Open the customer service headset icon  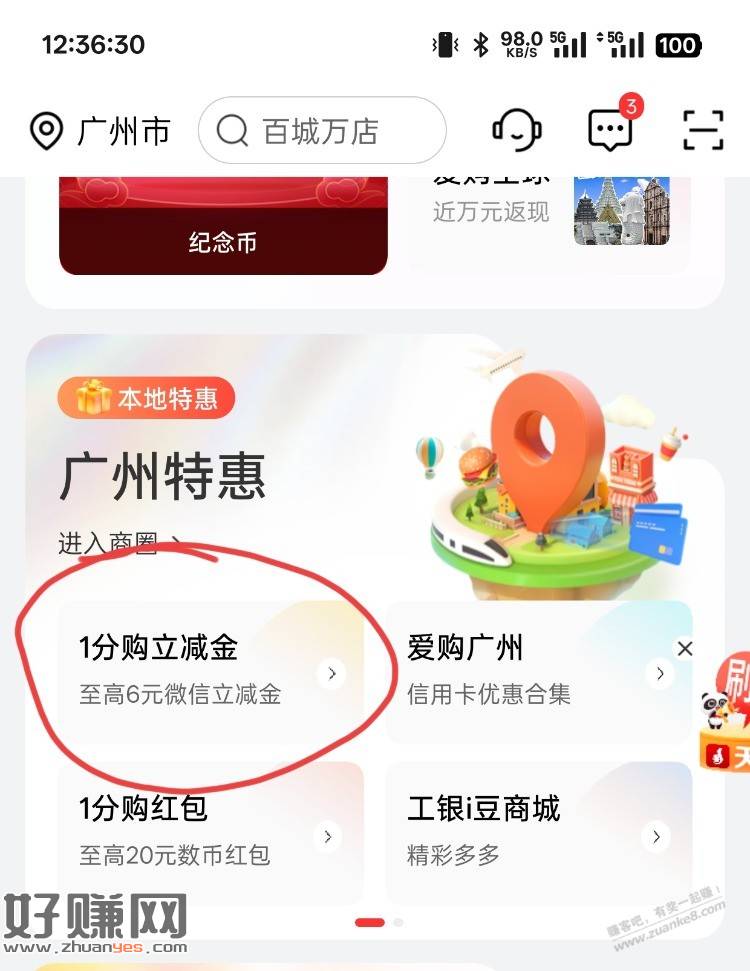(516, 130)
